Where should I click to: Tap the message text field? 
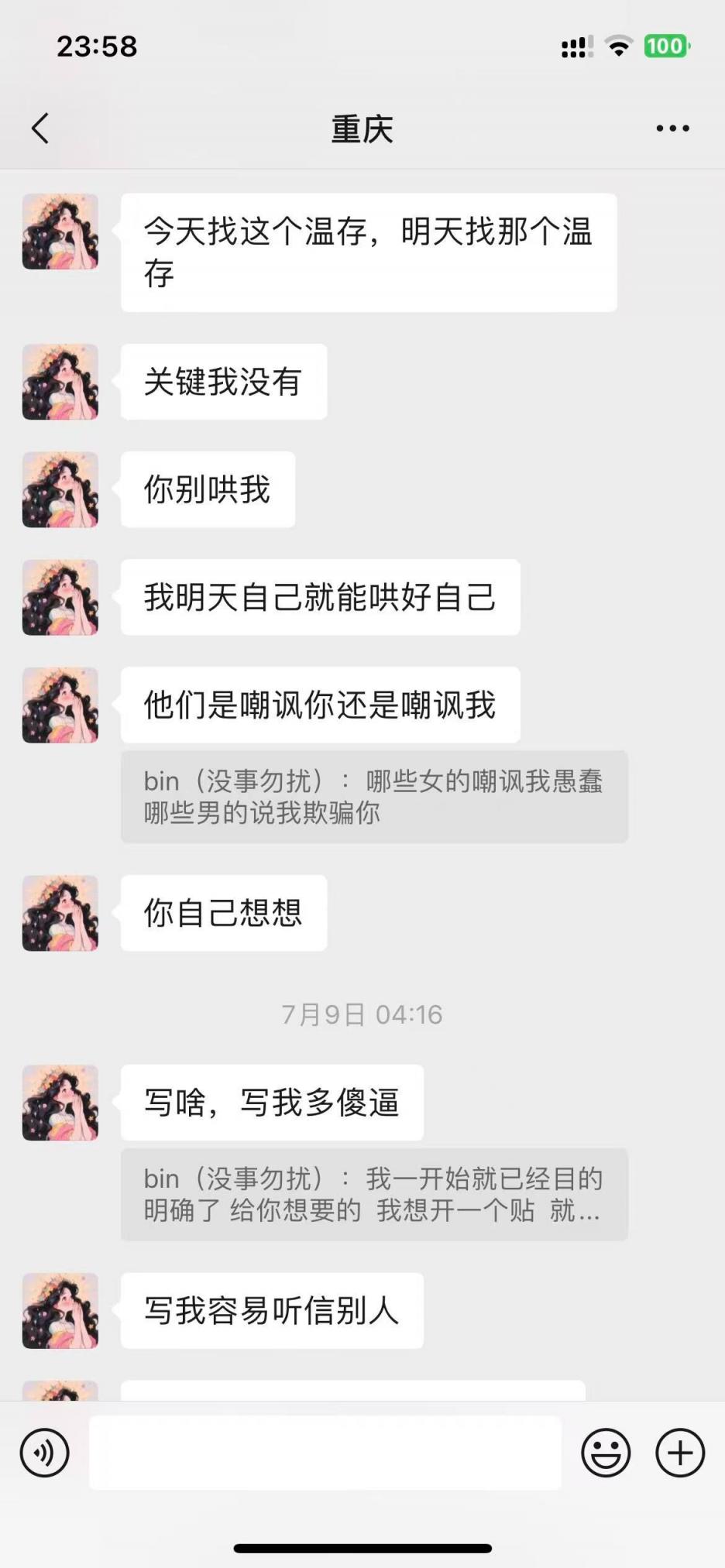[325, 1453]
